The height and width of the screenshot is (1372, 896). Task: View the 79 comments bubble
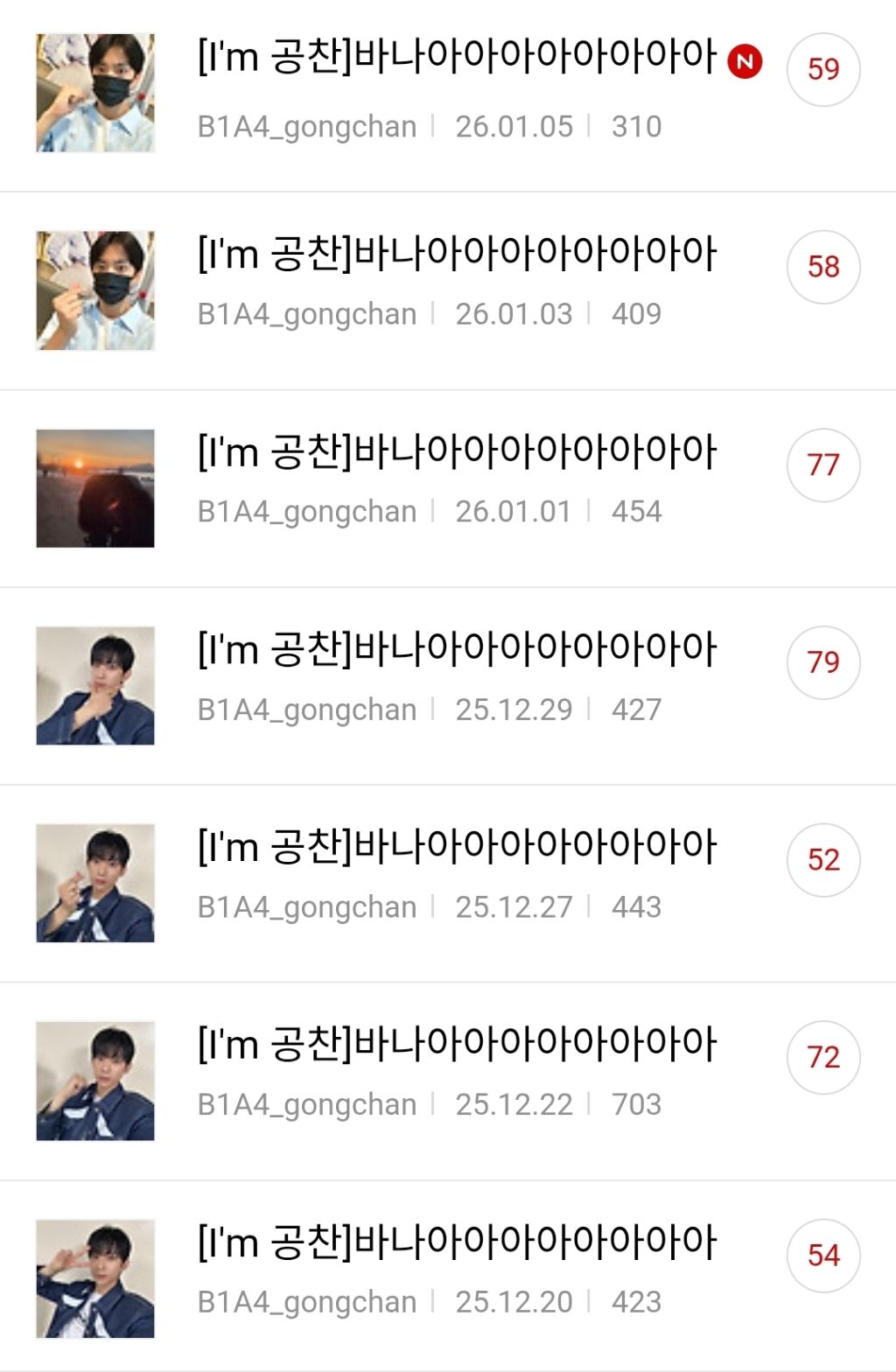823,662
